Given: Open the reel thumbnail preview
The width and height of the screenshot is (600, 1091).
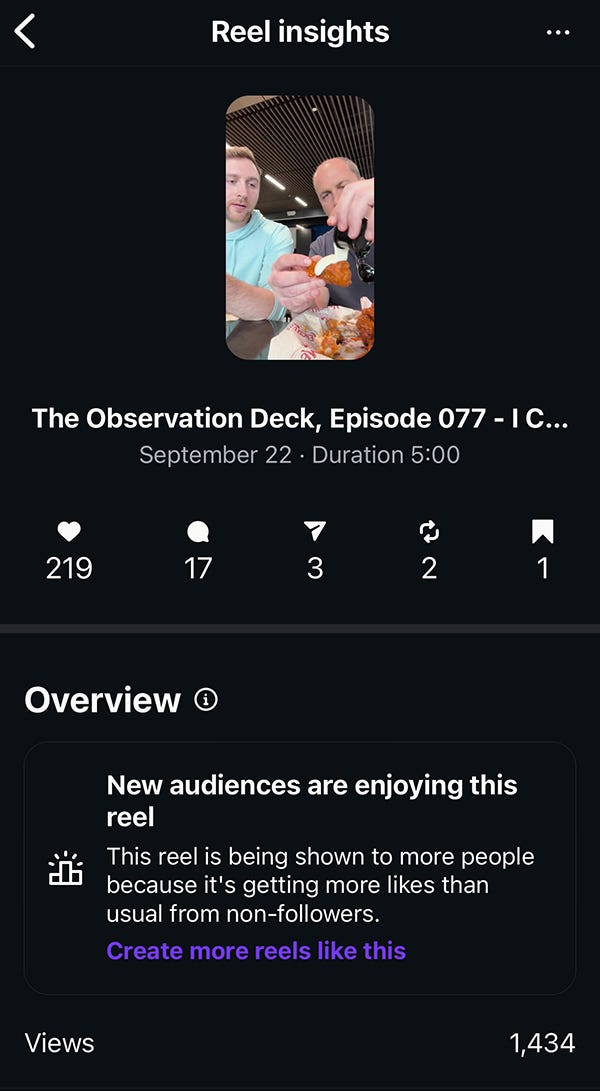Looking at the screenshot, I should point(300,228).
